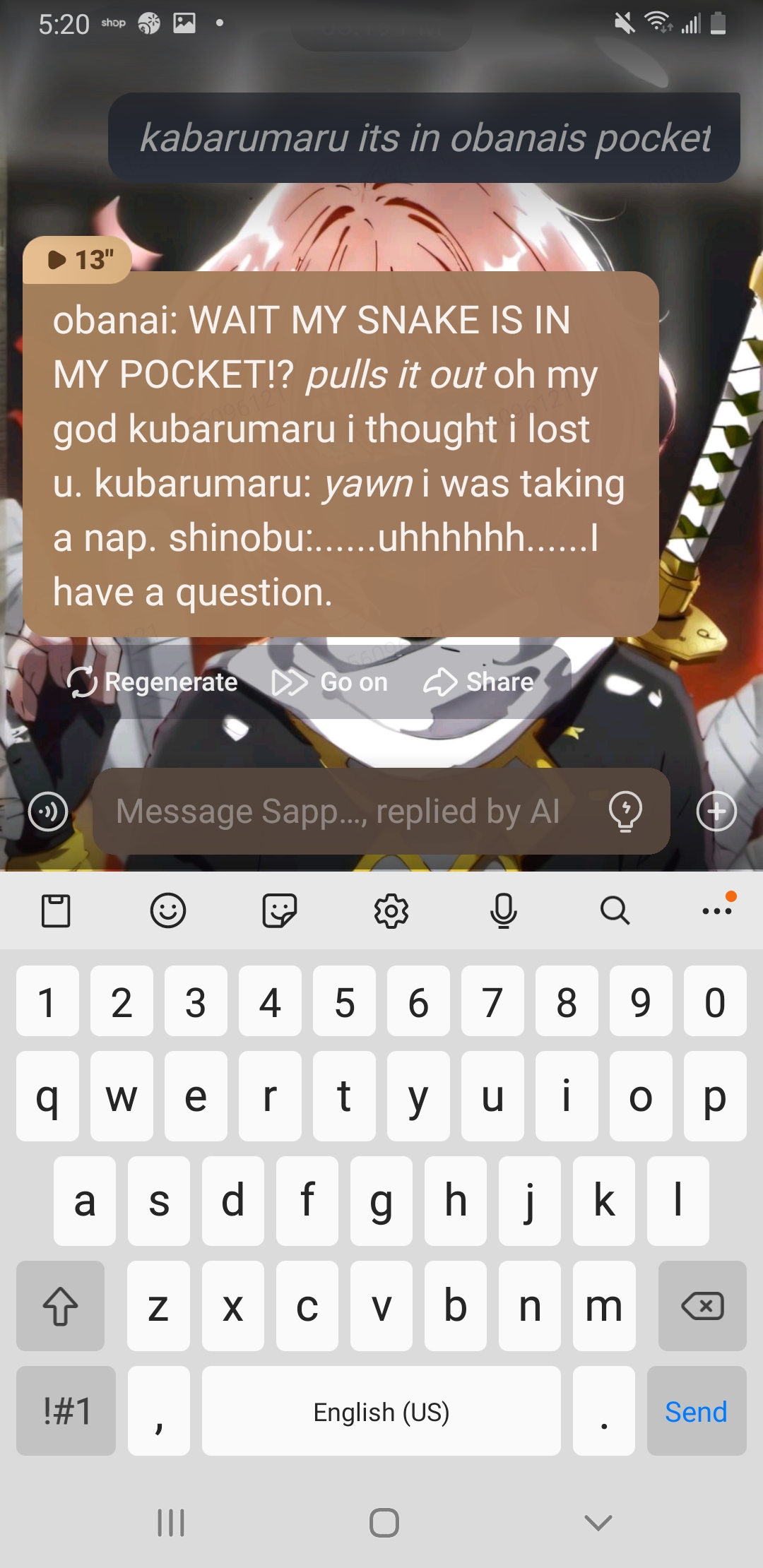Viewport: 763px width, 1568px height.
Task: Open the keyboard emoji picker
Action: (168, 910)
